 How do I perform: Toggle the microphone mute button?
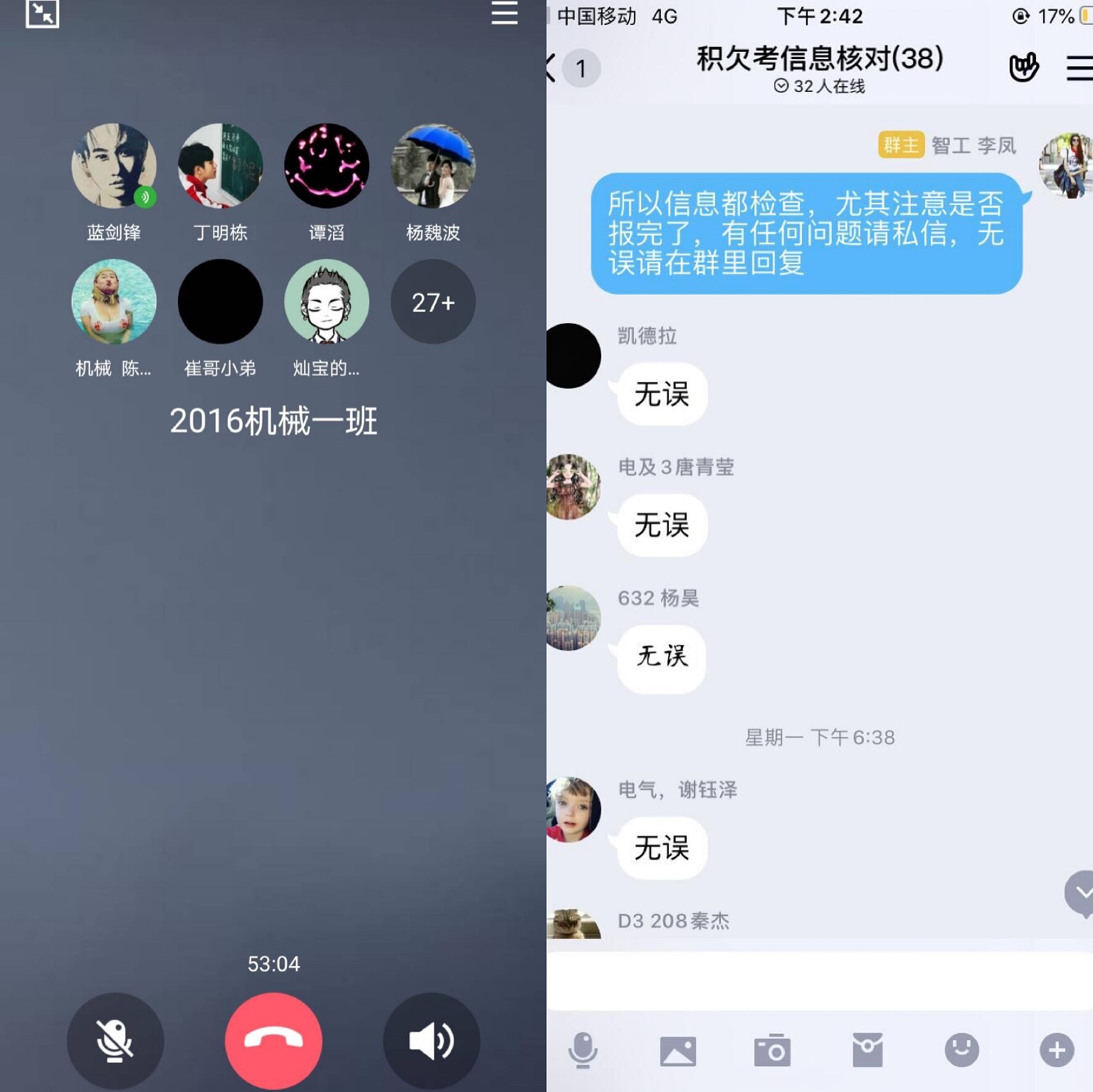coord(115,1040)
